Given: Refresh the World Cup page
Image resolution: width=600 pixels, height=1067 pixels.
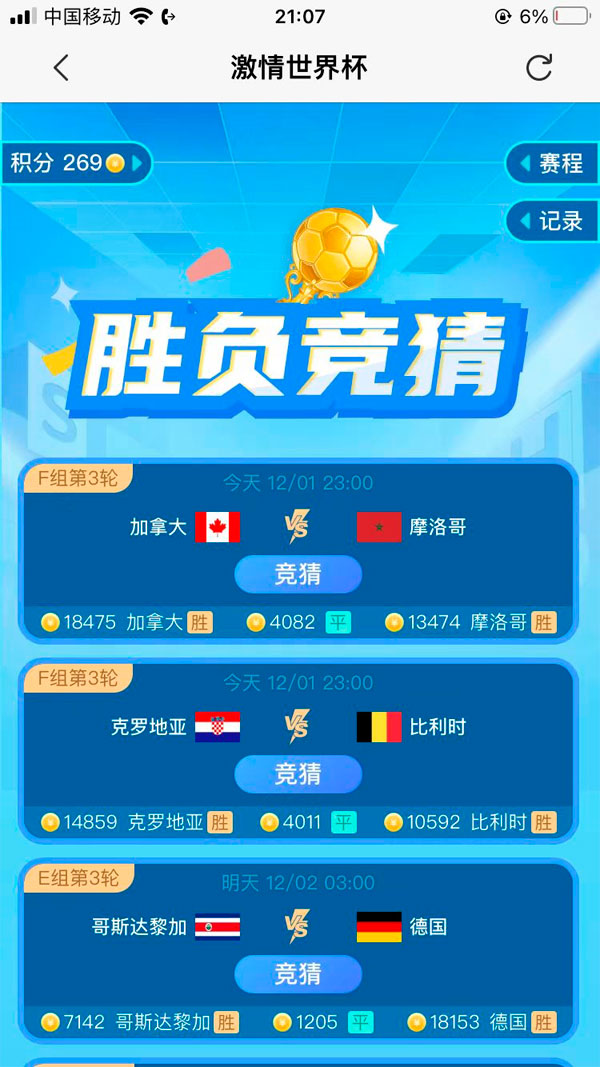Looking at the screenshot, I should 539,67.
